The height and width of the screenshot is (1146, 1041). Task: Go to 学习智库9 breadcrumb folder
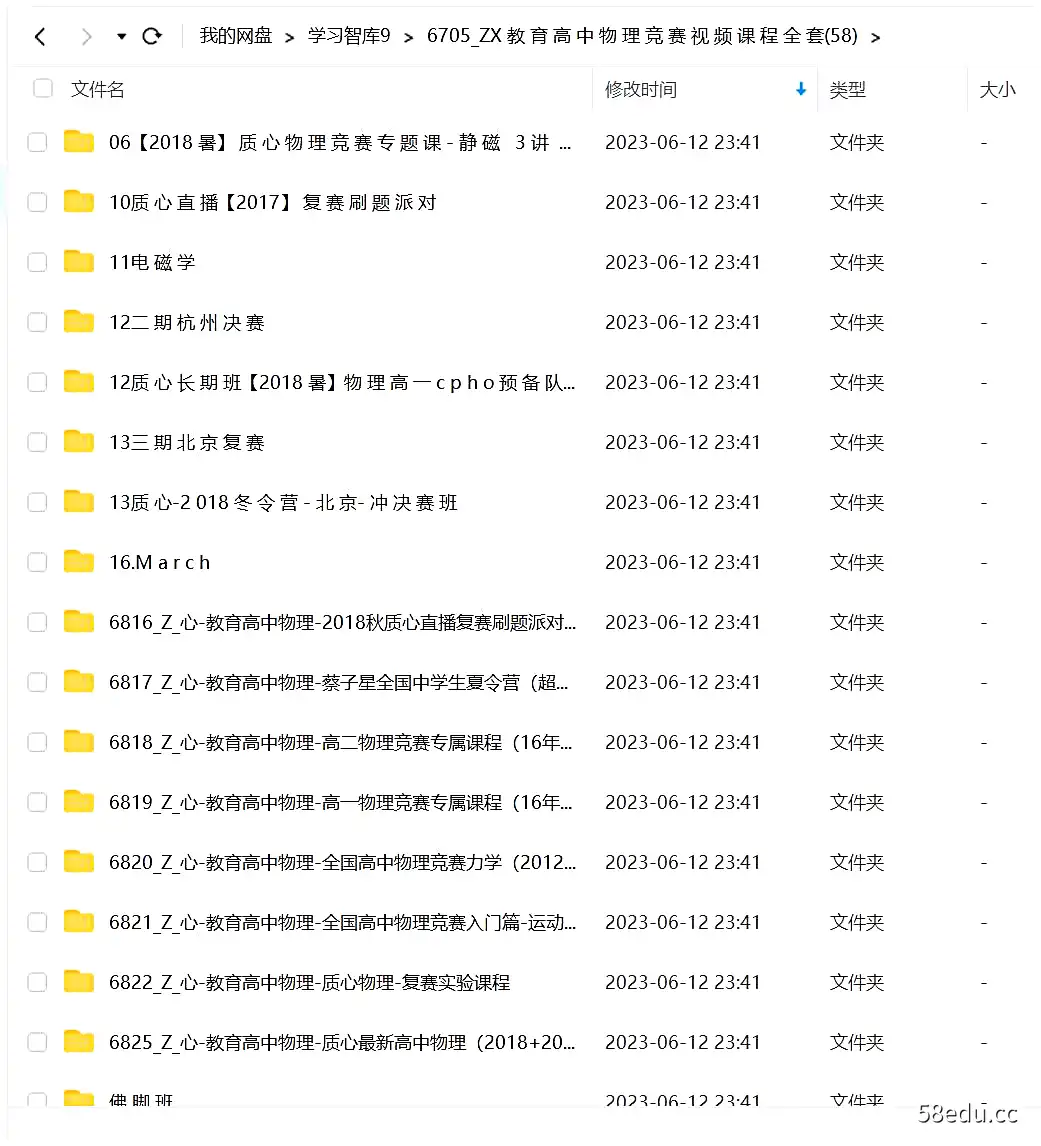tap(348, 37)
